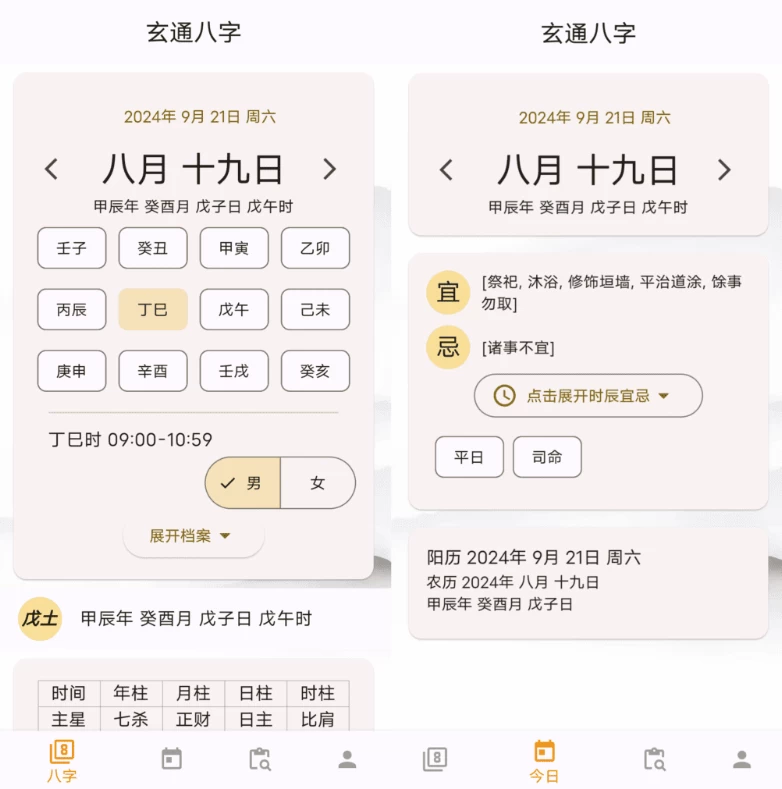
Task: Open the 司命 chip
Action: pyautogui.click(x=547, y=457)
